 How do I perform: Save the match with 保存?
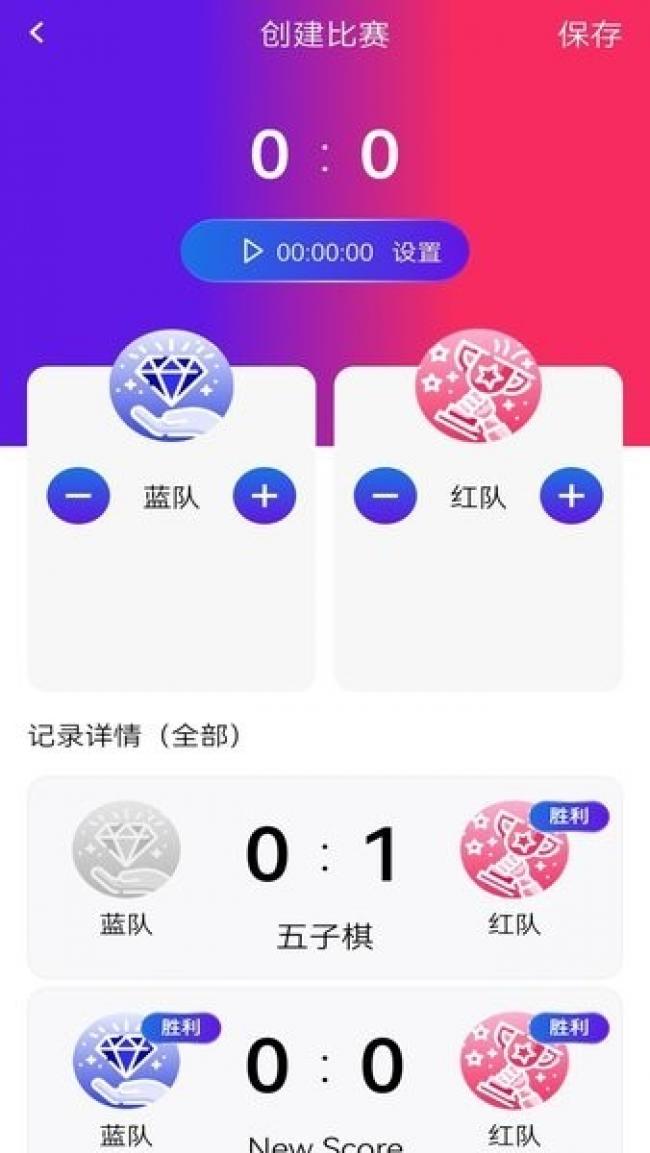pos(589,34)
